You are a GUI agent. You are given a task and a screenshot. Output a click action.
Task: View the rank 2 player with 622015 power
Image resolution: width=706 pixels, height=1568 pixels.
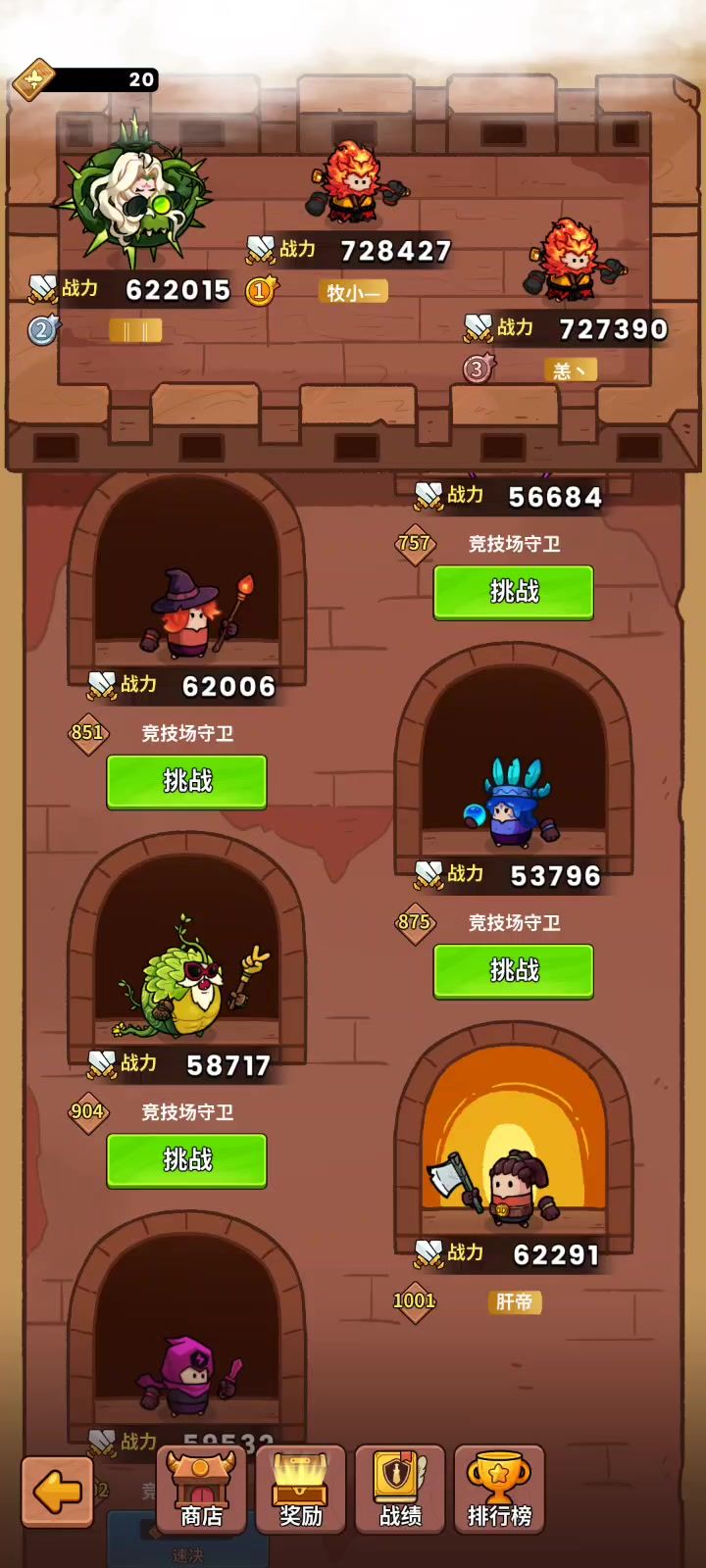click(x=135, y=195)
